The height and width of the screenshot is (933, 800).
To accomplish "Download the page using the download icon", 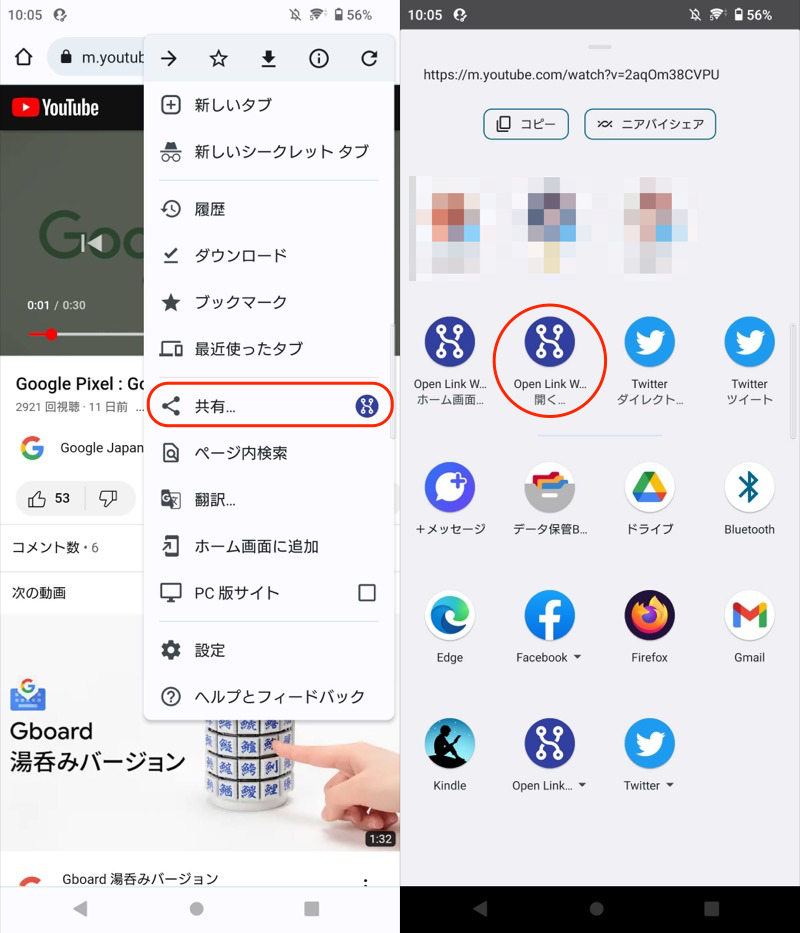I will [x=268, y=59].
